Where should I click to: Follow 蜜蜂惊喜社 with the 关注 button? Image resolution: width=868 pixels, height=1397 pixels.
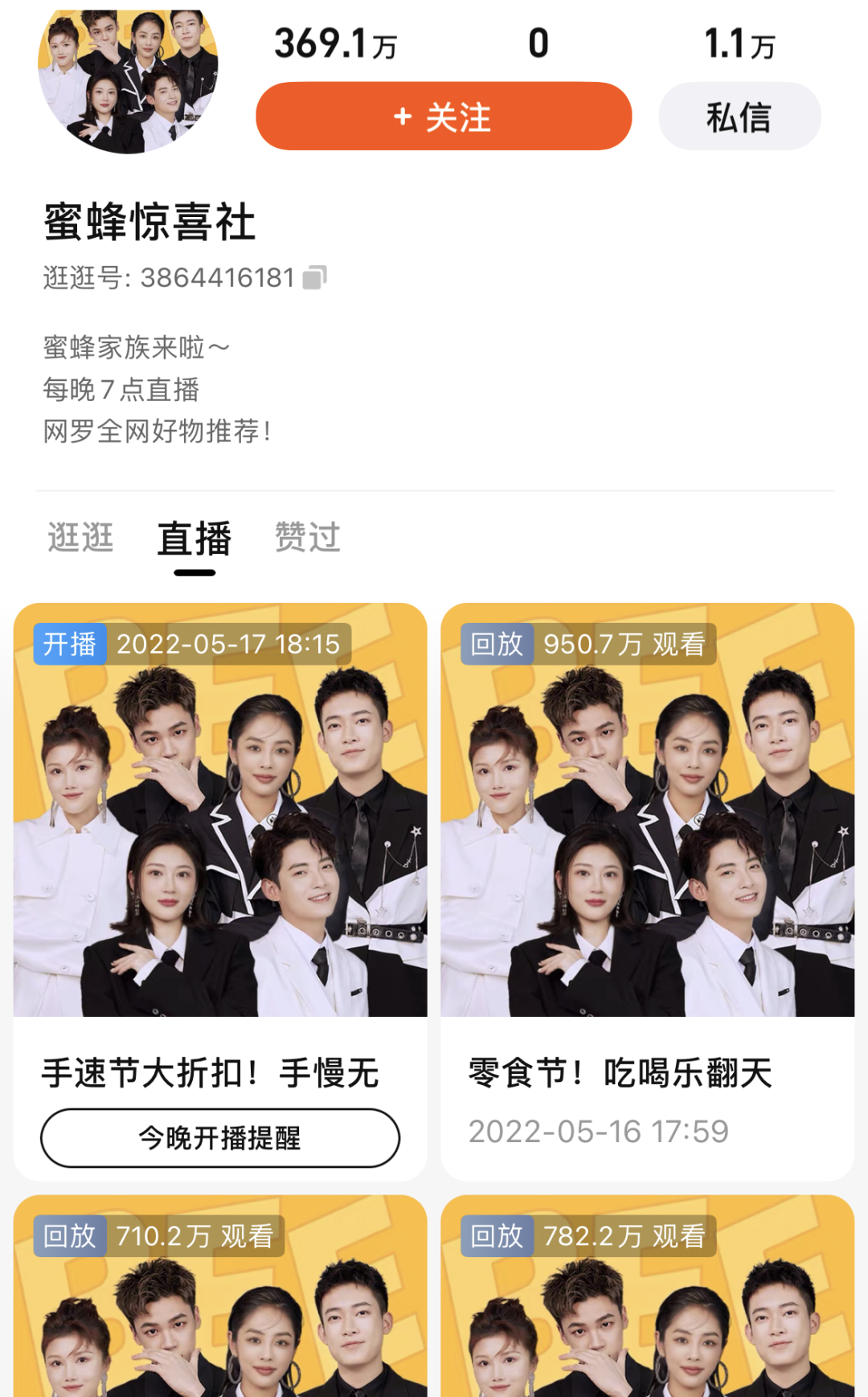click(444, 117)
